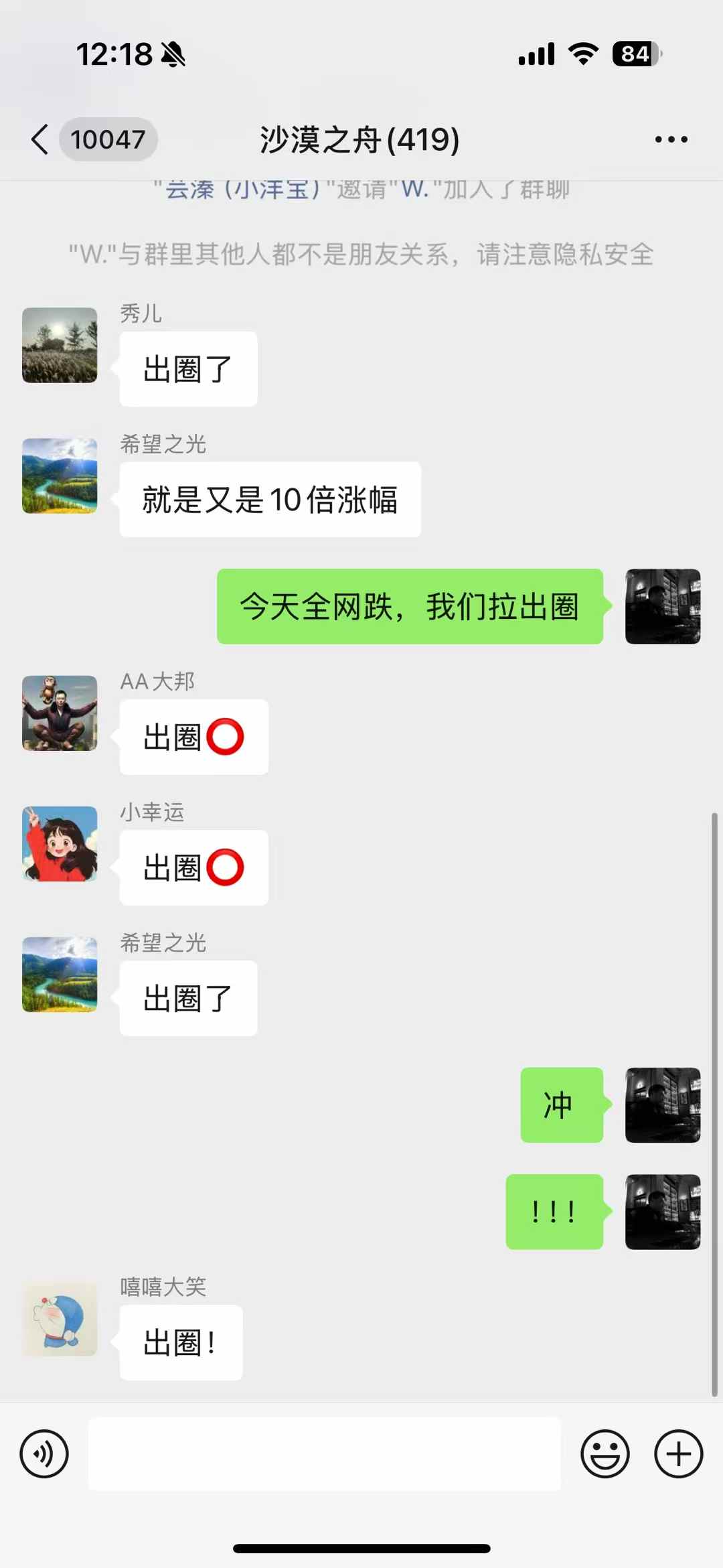Open the emoji sticker panel
The height and width of the screenshot is (1568, 723).
(605, 1453)
